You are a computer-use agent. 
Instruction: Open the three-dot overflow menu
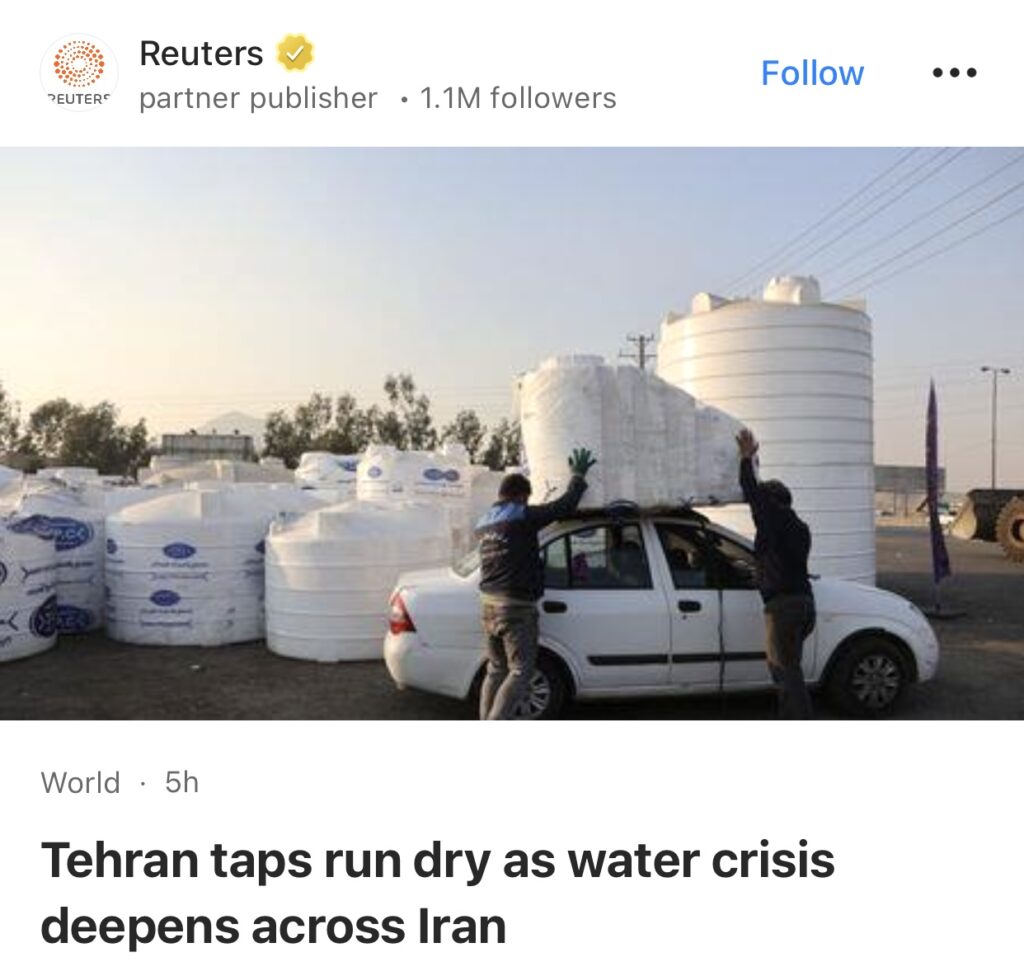tap(954, 73)
